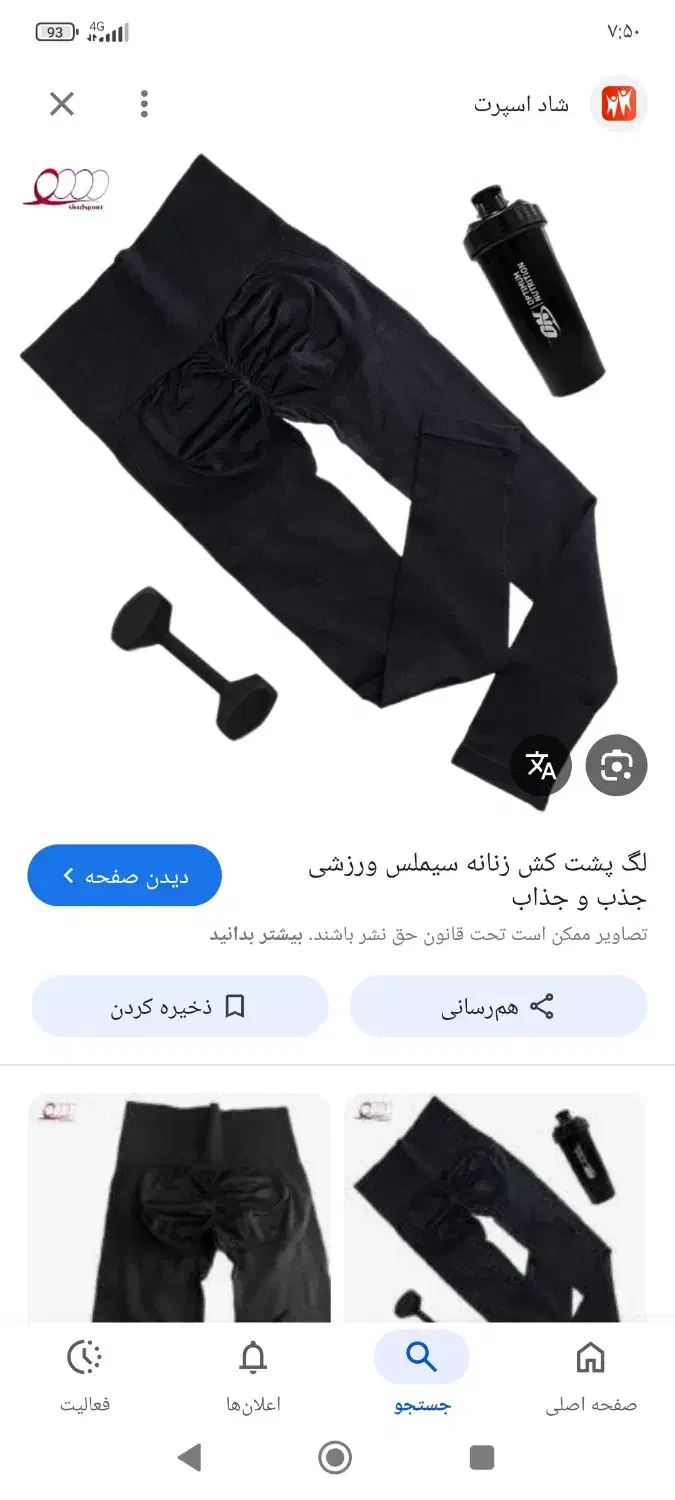Open the three-dot overflow menu
The width and height of the screenshot is (675, 1500).
pyautogui.click(x=145, y=104)
